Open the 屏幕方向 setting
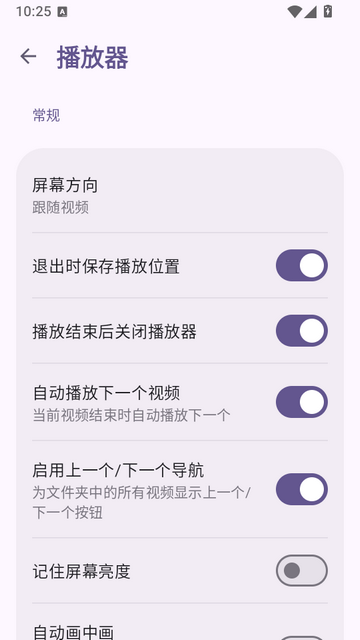 pos(180,196)
